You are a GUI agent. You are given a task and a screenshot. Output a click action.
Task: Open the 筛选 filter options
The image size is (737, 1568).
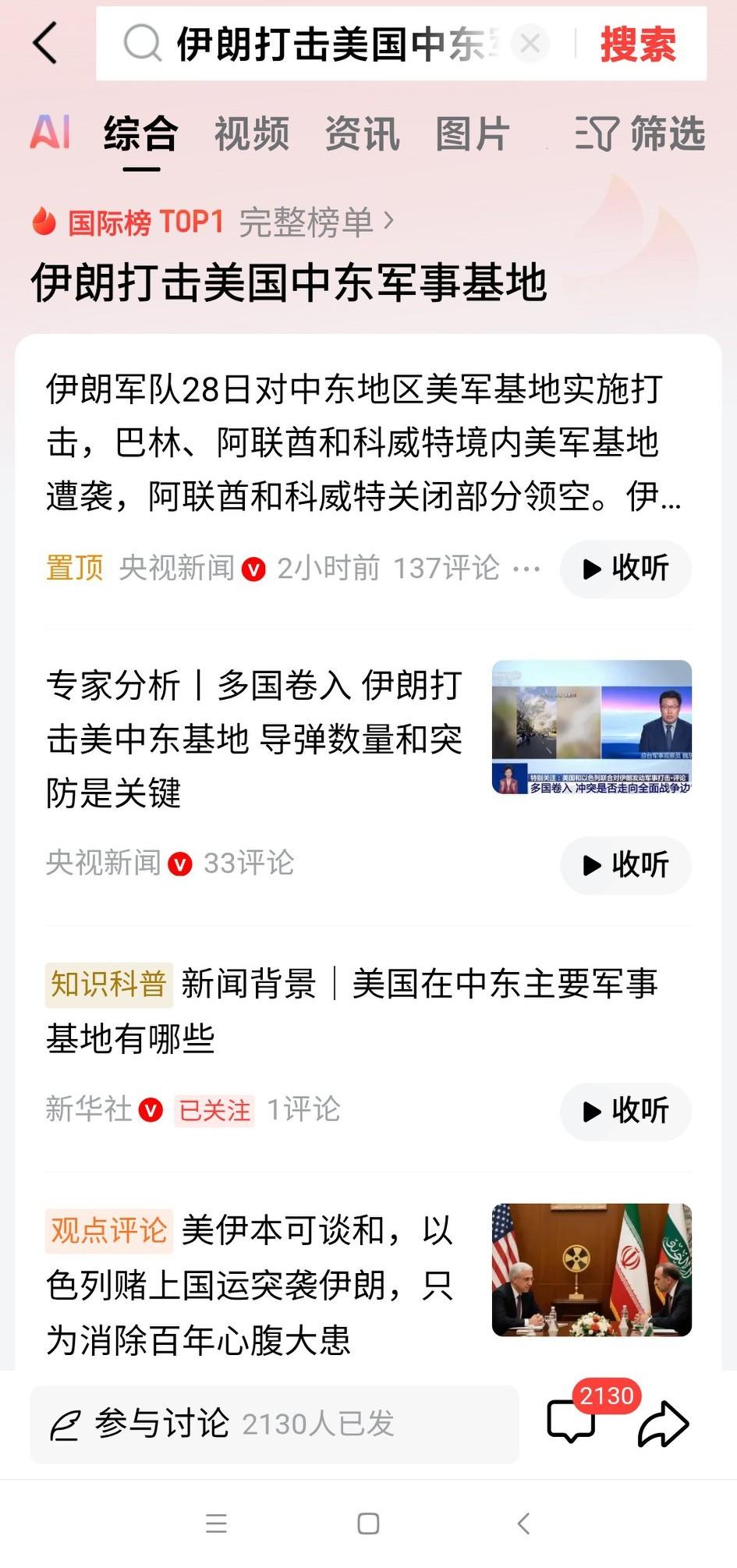tap(640, 134)
